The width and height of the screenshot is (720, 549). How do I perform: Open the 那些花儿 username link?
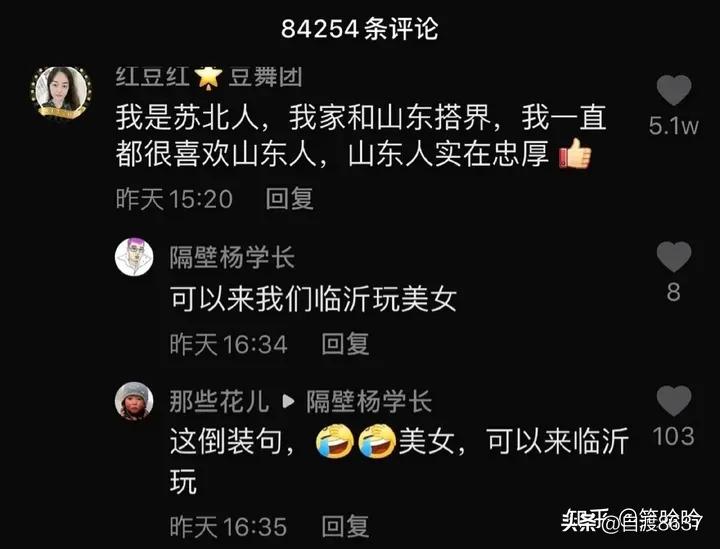[x=218, y=402]
